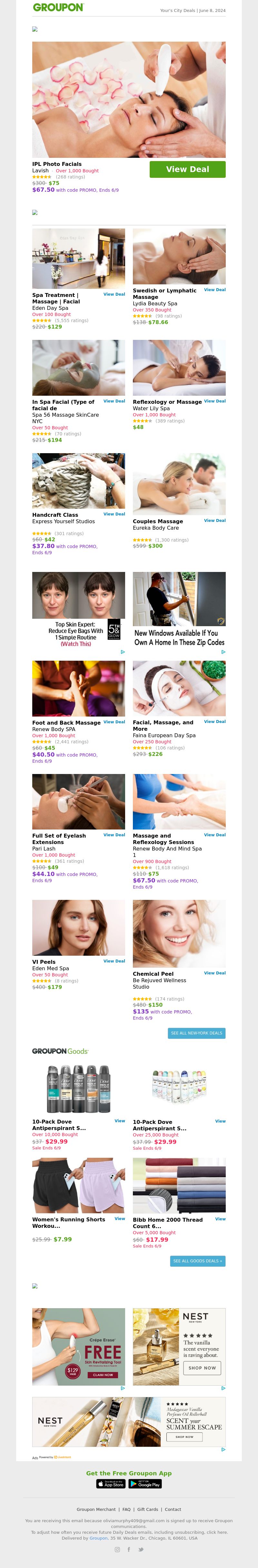Open View Deal for VI Peels
This screenshot has width=258, height=1568.
[x=114, y=961]
